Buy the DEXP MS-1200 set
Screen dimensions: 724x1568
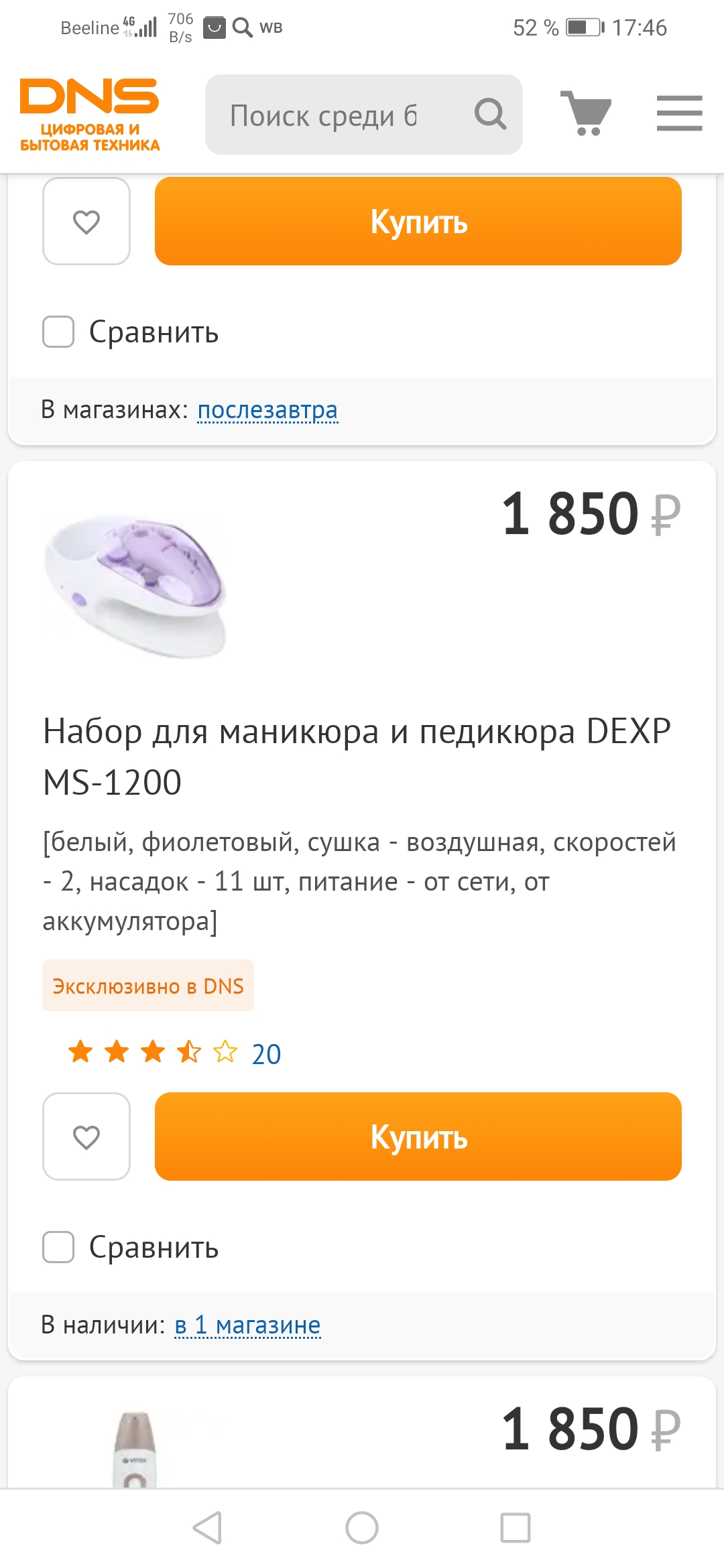[x=418, y=1136]
